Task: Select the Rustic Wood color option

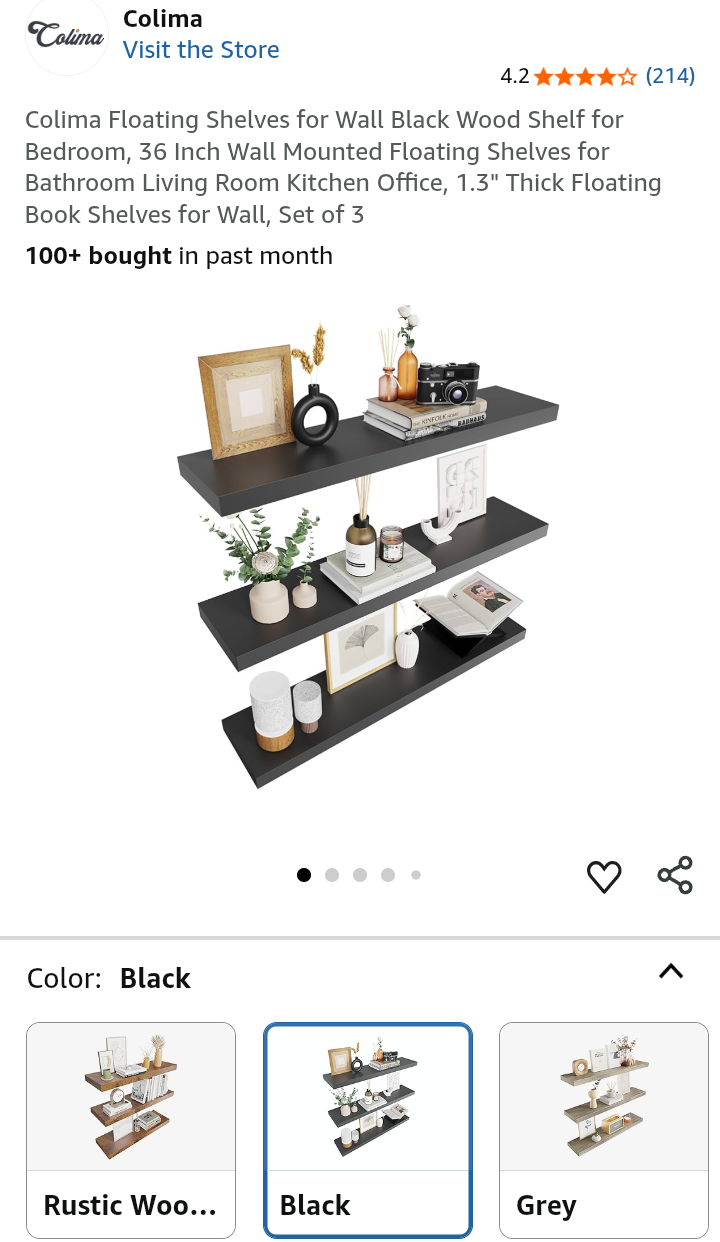Action: click(131, 1130)
